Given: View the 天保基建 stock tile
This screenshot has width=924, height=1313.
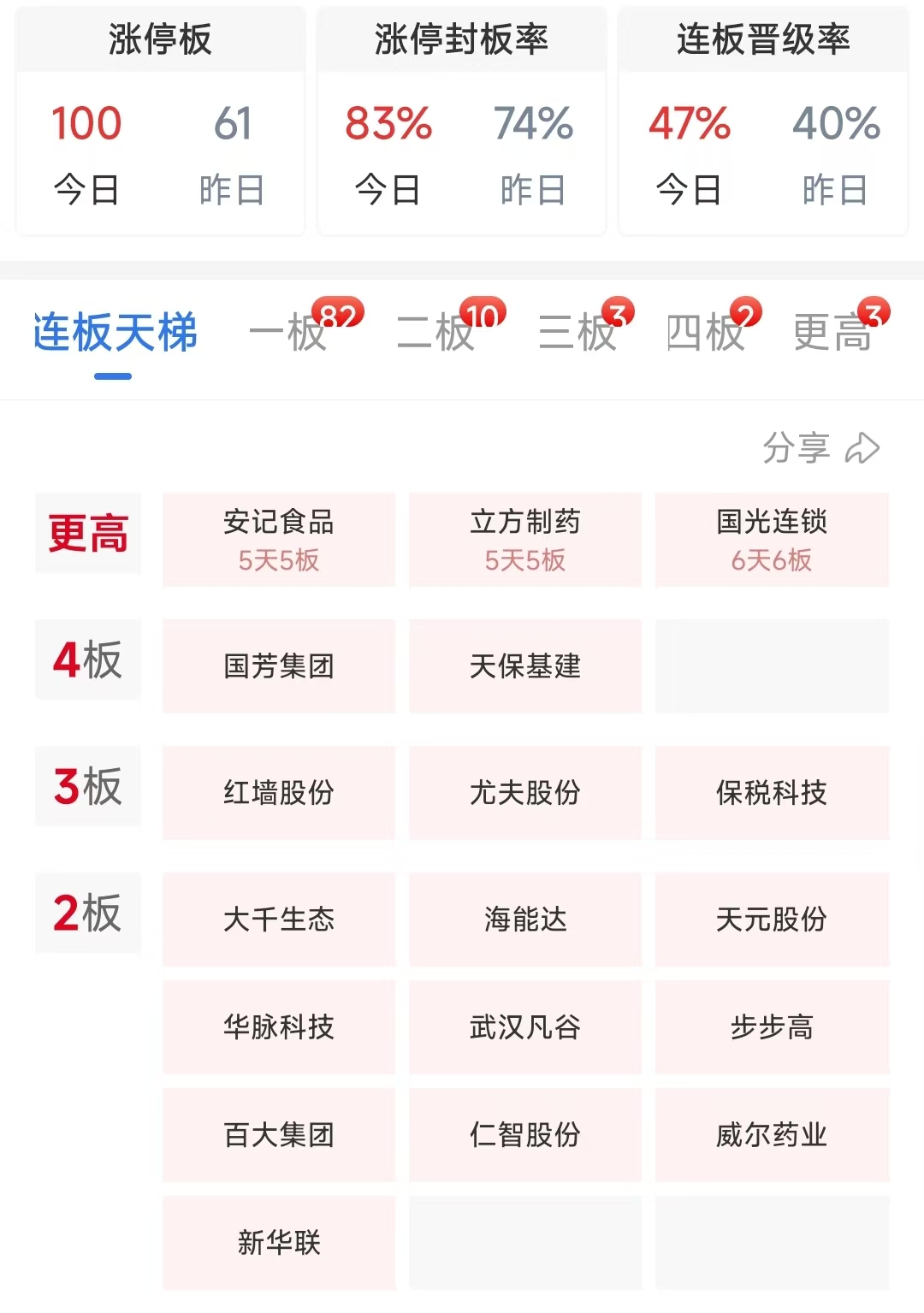Looking at the screenshot, I should (x=525, y=666).
